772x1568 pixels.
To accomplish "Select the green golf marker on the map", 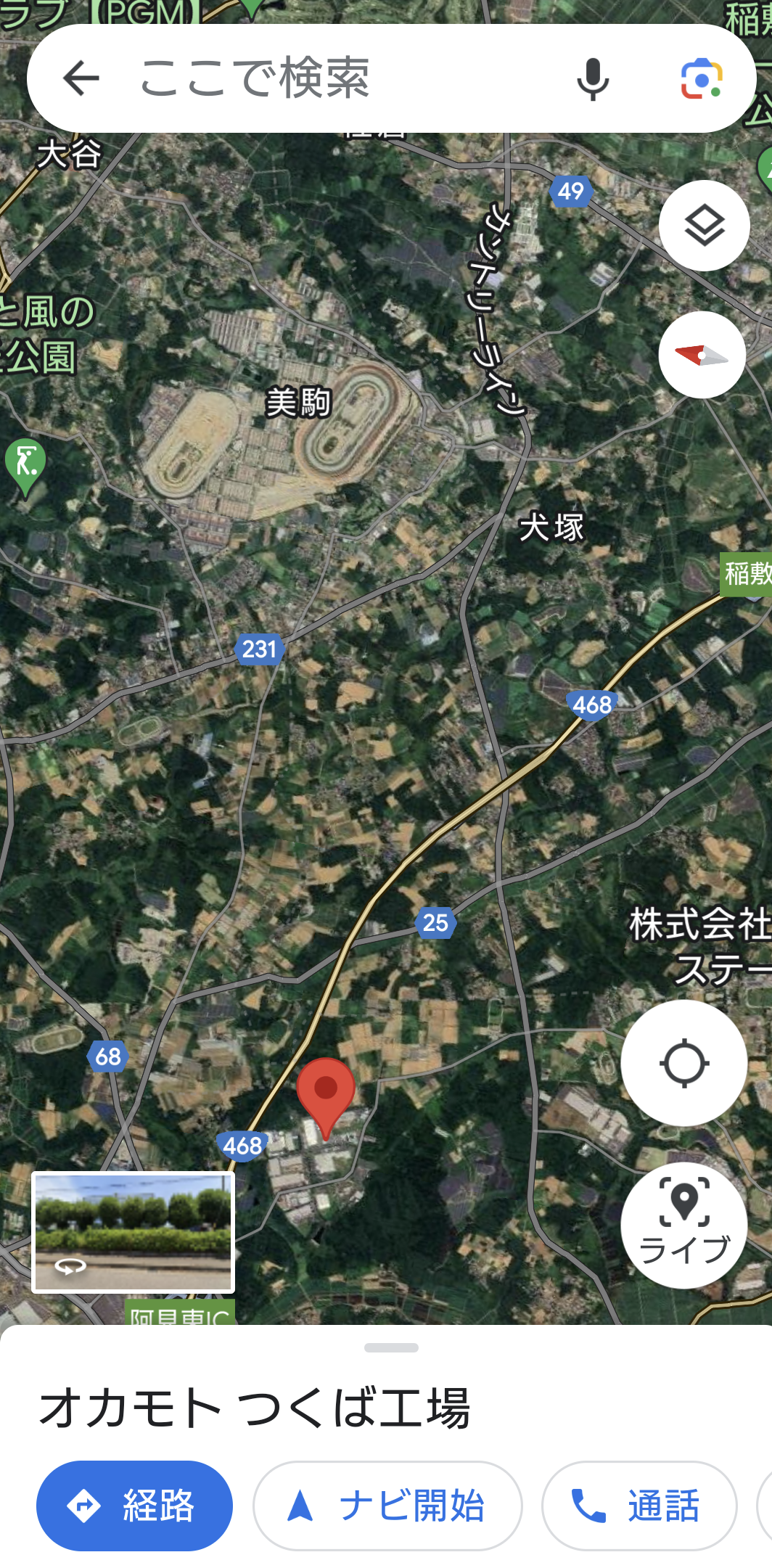I will point(25,463).
